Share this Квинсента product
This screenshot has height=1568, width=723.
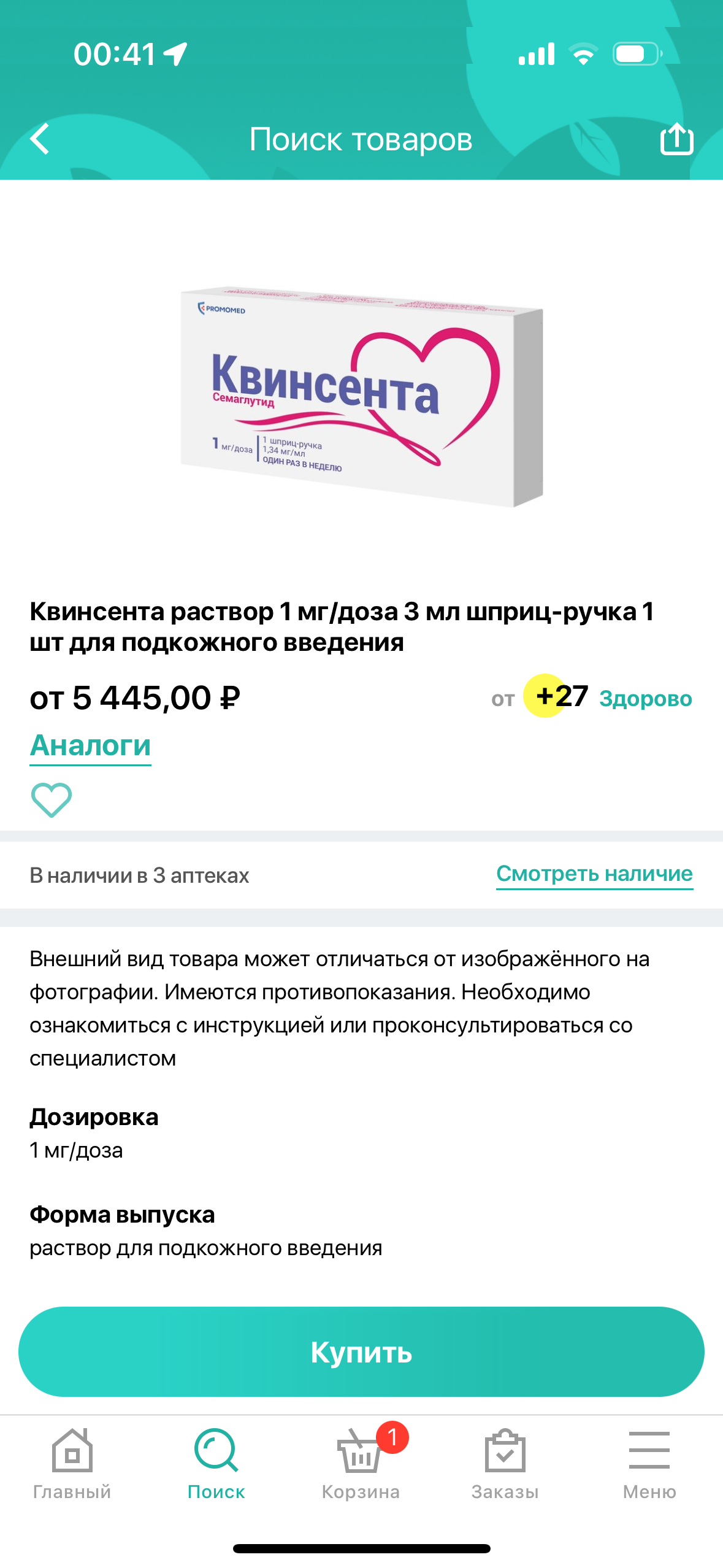pyautogui.click(x=676, y=139)
